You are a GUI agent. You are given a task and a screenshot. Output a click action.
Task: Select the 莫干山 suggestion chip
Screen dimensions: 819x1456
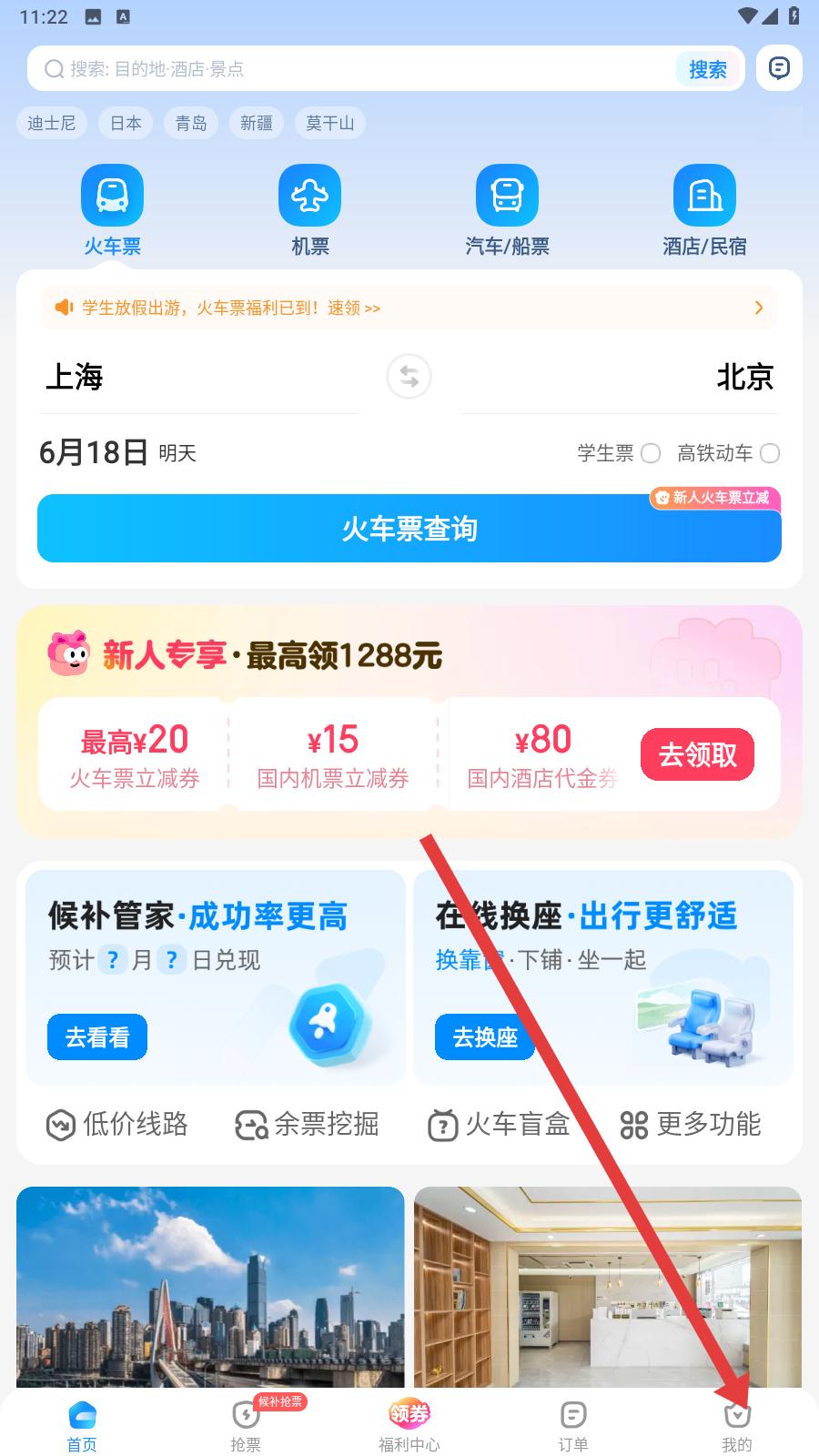click(329, 123)
